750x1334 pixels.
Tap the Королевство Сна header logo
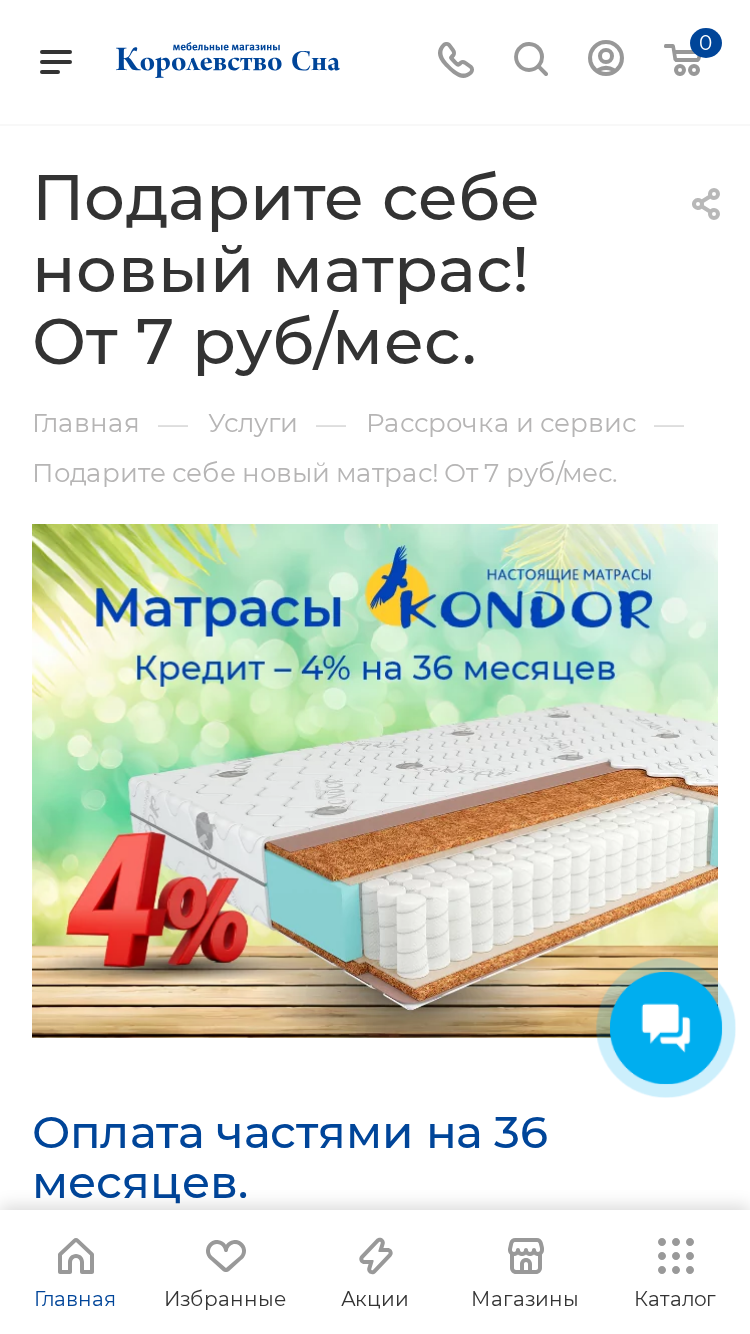(228, 59)
